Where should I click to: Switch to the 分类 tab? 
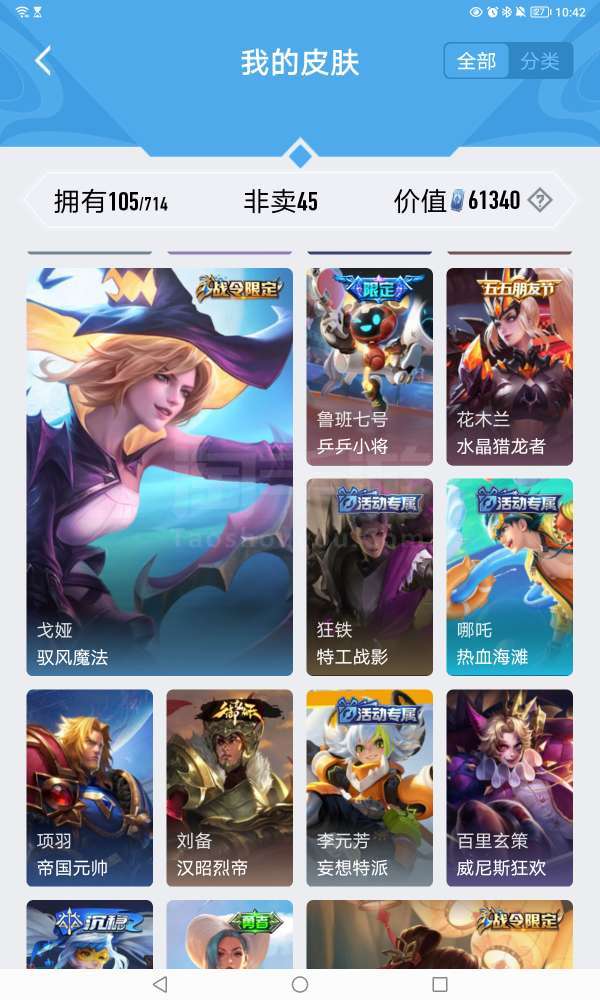point(540,61)
